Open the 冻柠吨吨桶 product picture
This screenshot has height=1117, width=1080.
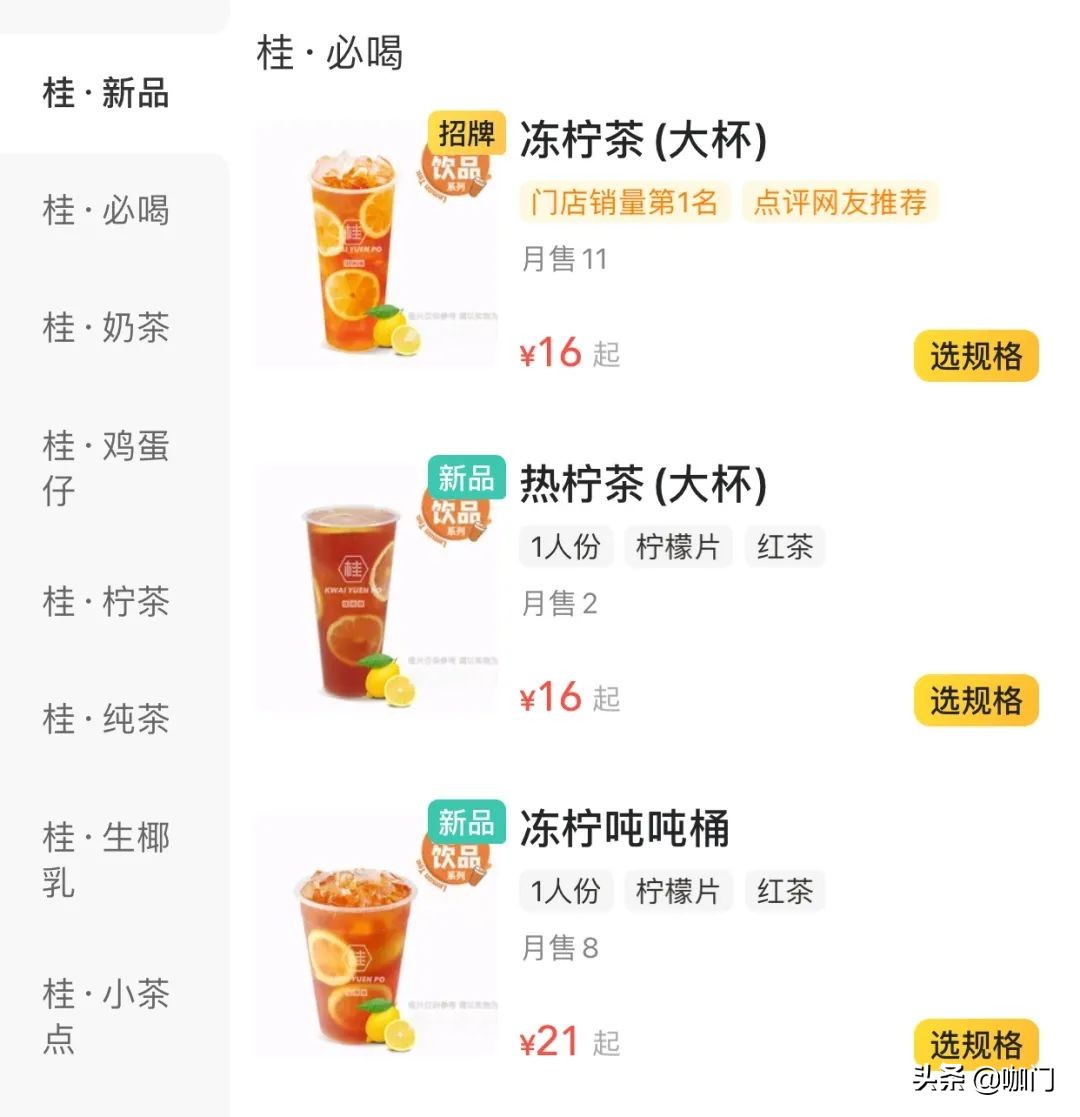(374, 935)
